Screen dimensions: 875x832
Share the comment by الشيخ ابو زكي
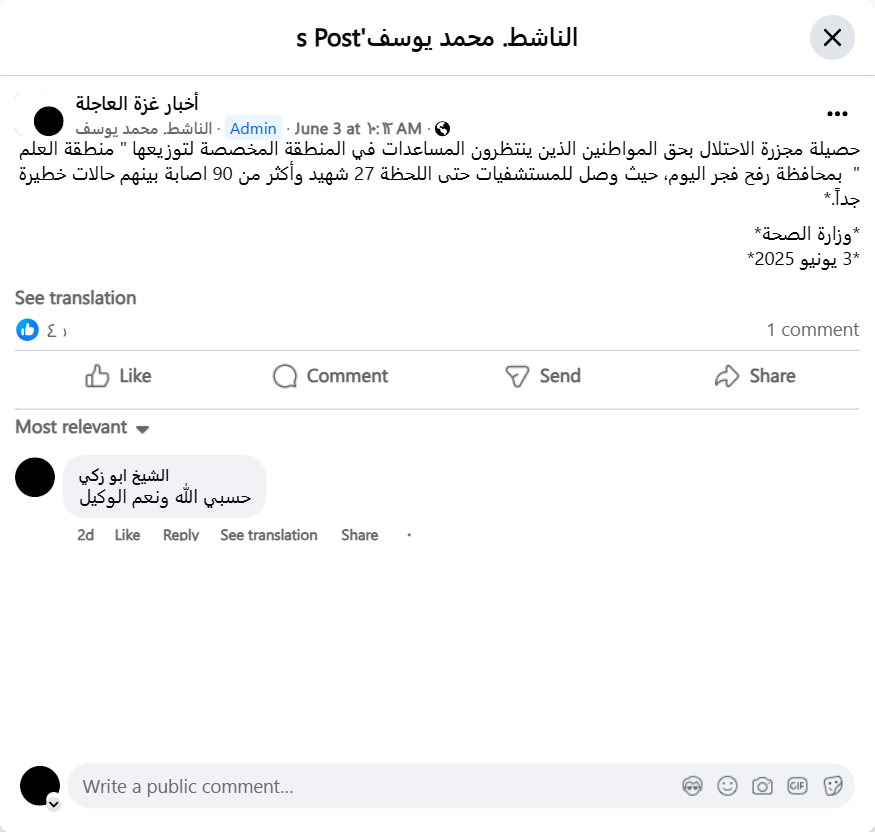click(x=359, y=535)
